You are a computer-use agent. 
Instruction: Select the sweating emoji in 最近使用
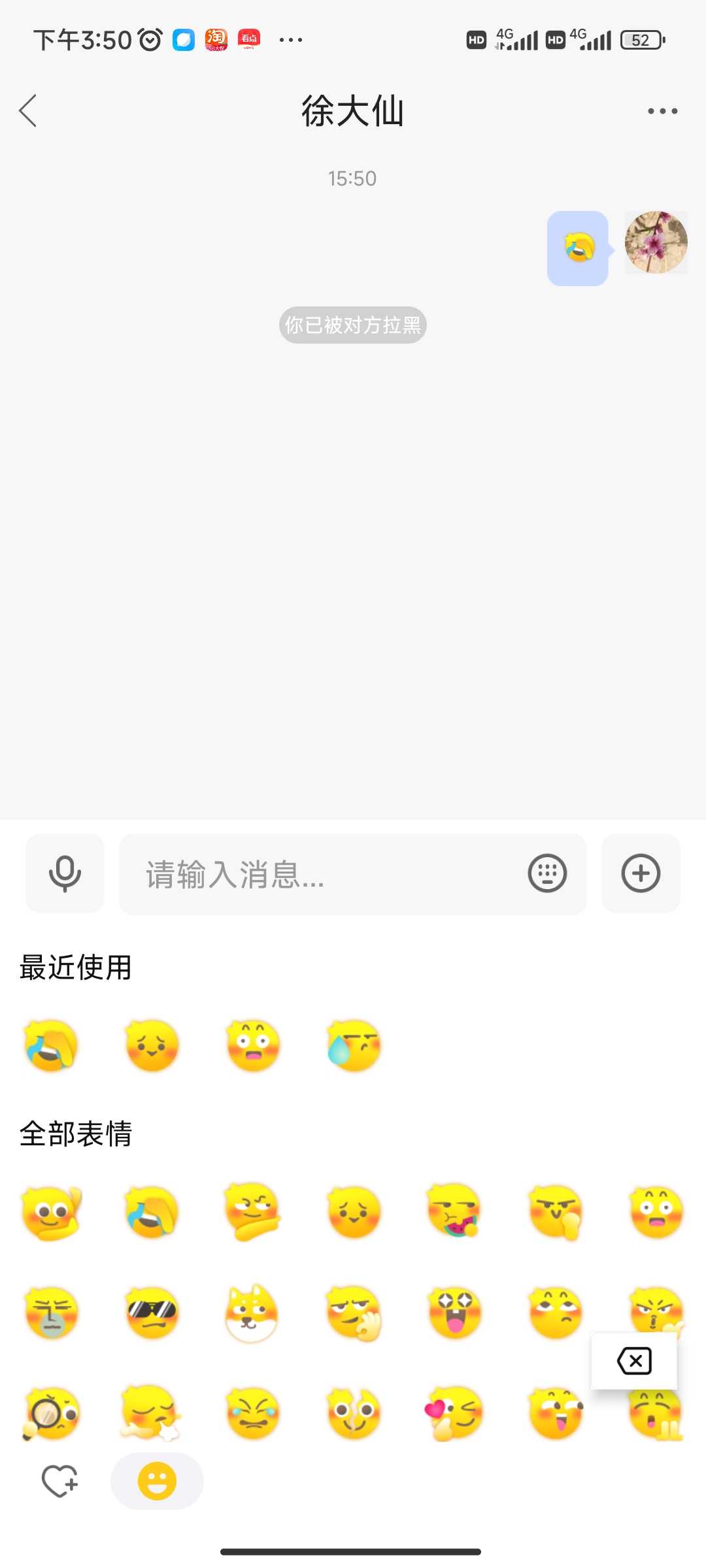tap(354, 1045)
